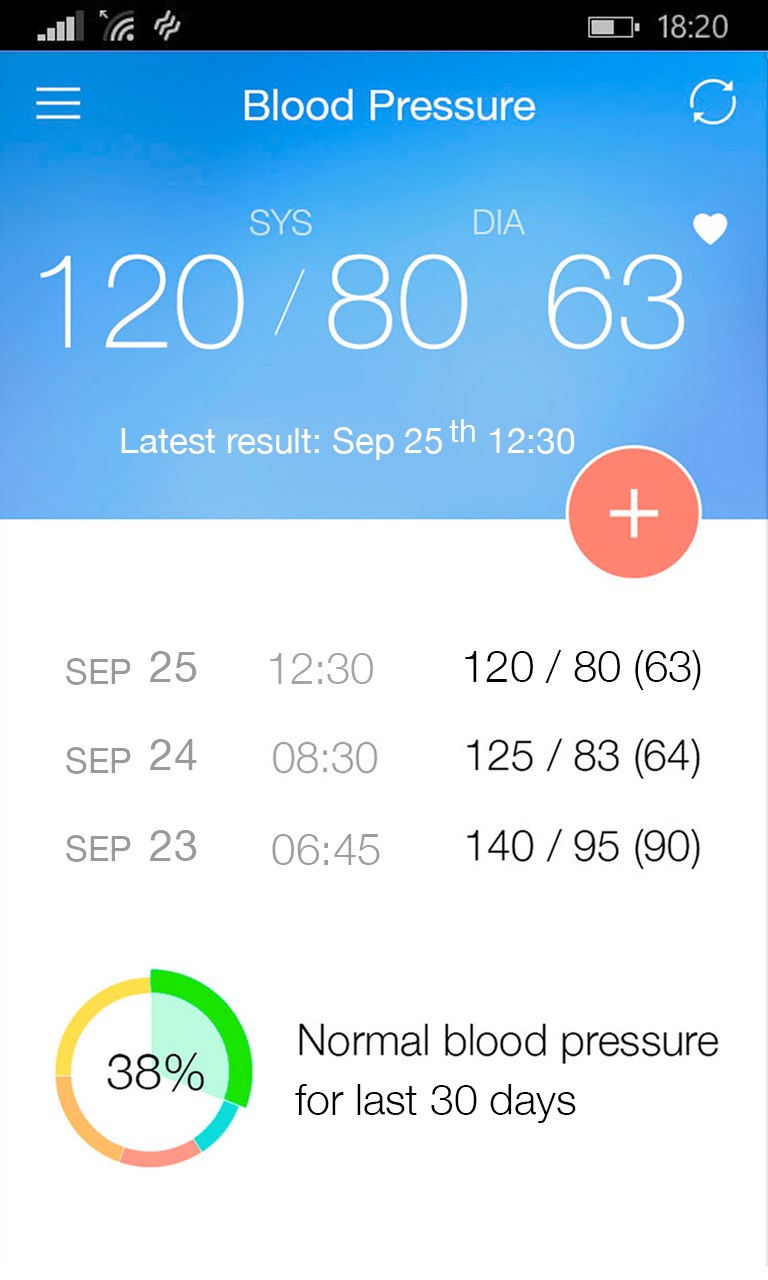Viewport: 768px width, 1280px height.
Task: Open the Sep 25 12:30 reading
Action: [x=384, y=668]
